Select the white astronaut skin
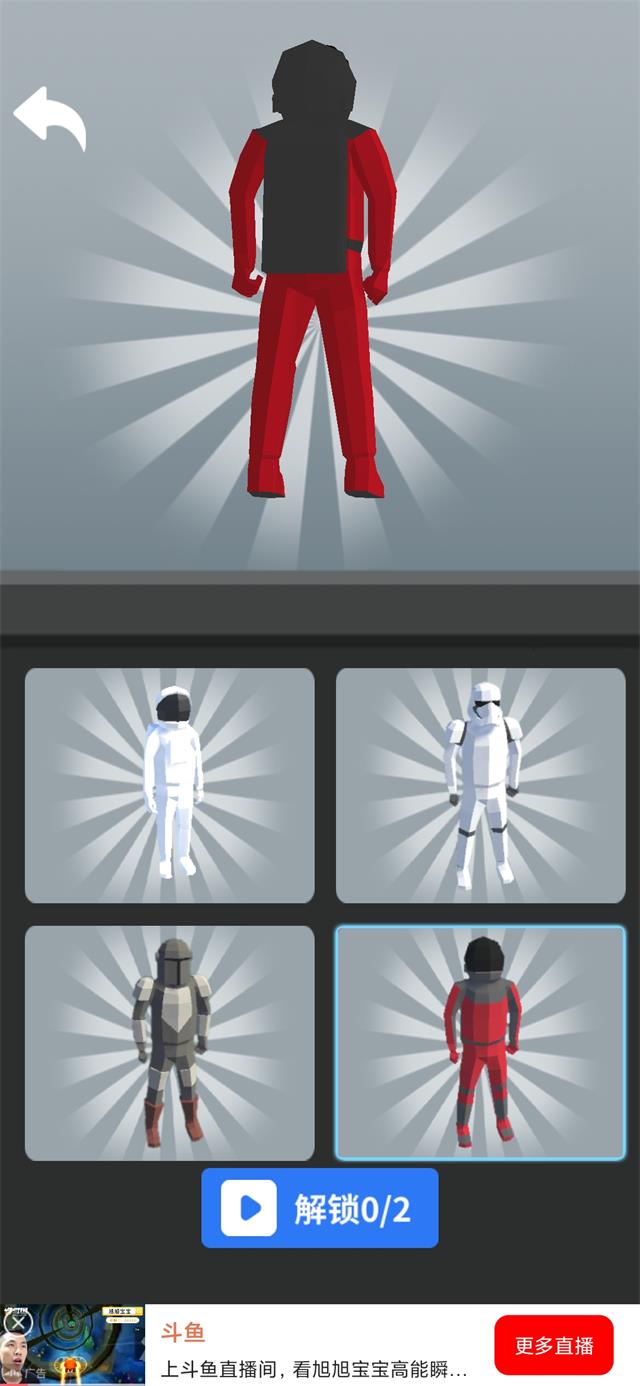Screen dimensions: 640x1386 pyautogui.click(x=170, y=785)
